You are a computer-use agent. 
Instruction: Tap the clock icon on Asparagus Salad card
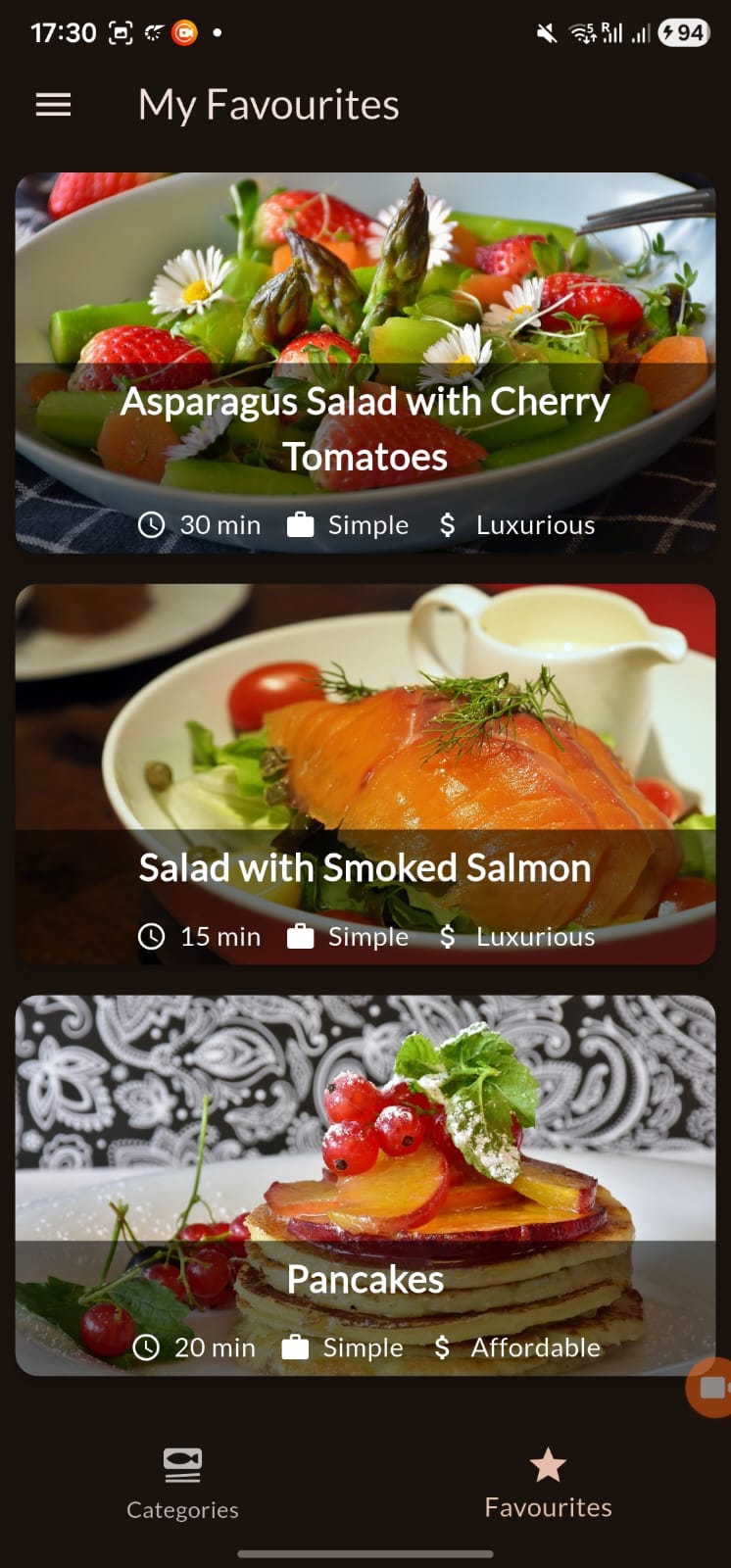tap(152, 525)
